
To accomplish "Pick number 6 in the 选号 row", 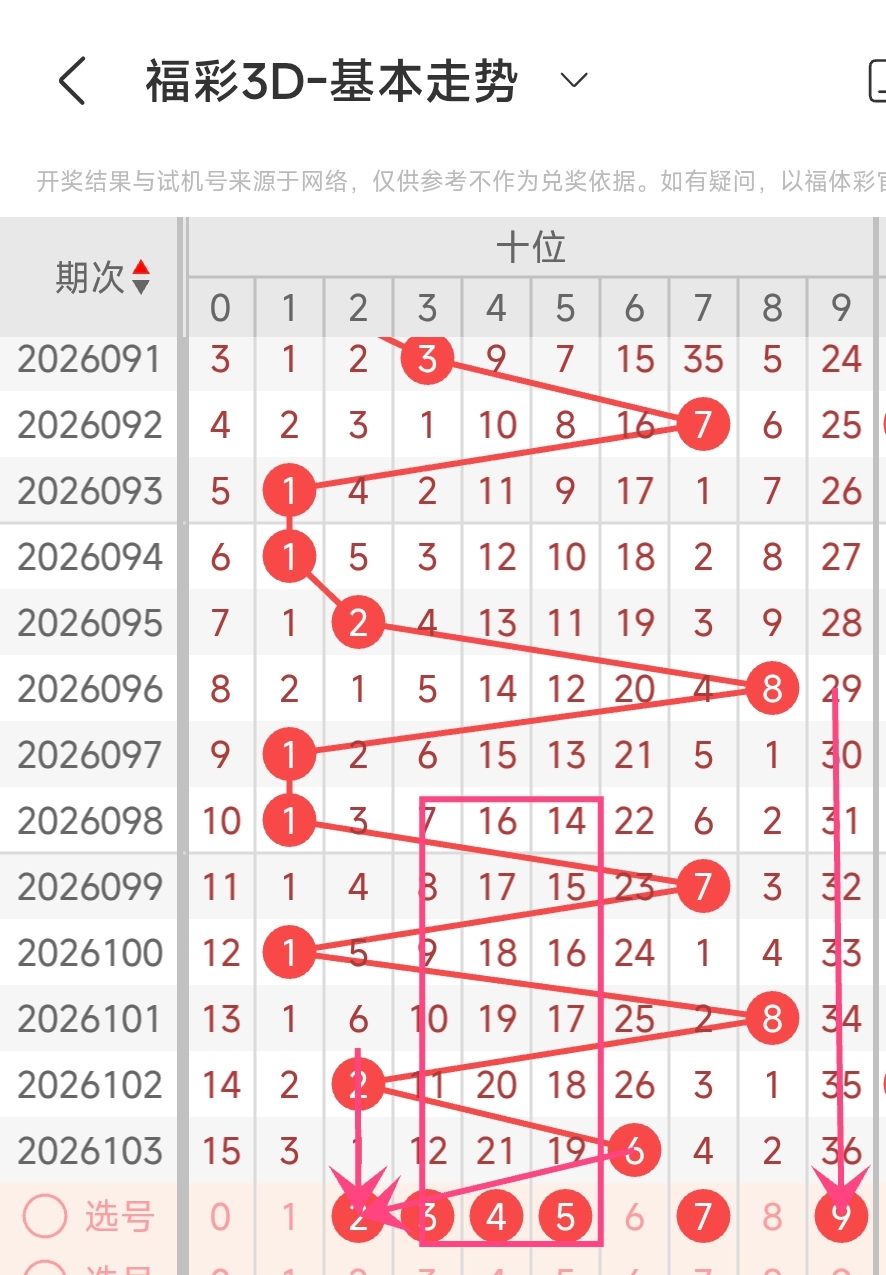I will pyautogui.click(x=634, y=1217).
